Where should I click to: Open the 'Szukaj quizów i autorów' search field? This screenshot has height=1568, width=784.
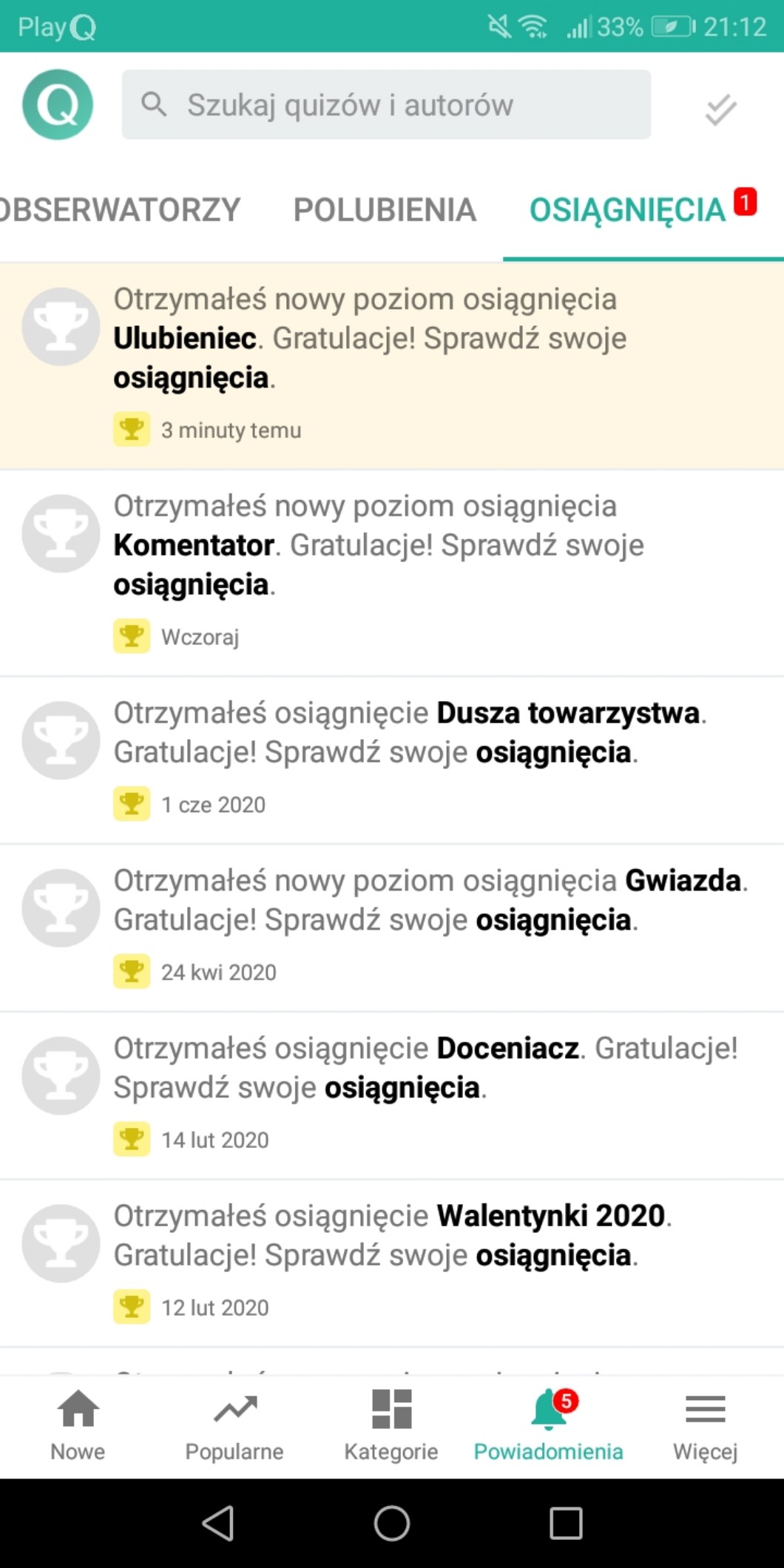(386, 104)
